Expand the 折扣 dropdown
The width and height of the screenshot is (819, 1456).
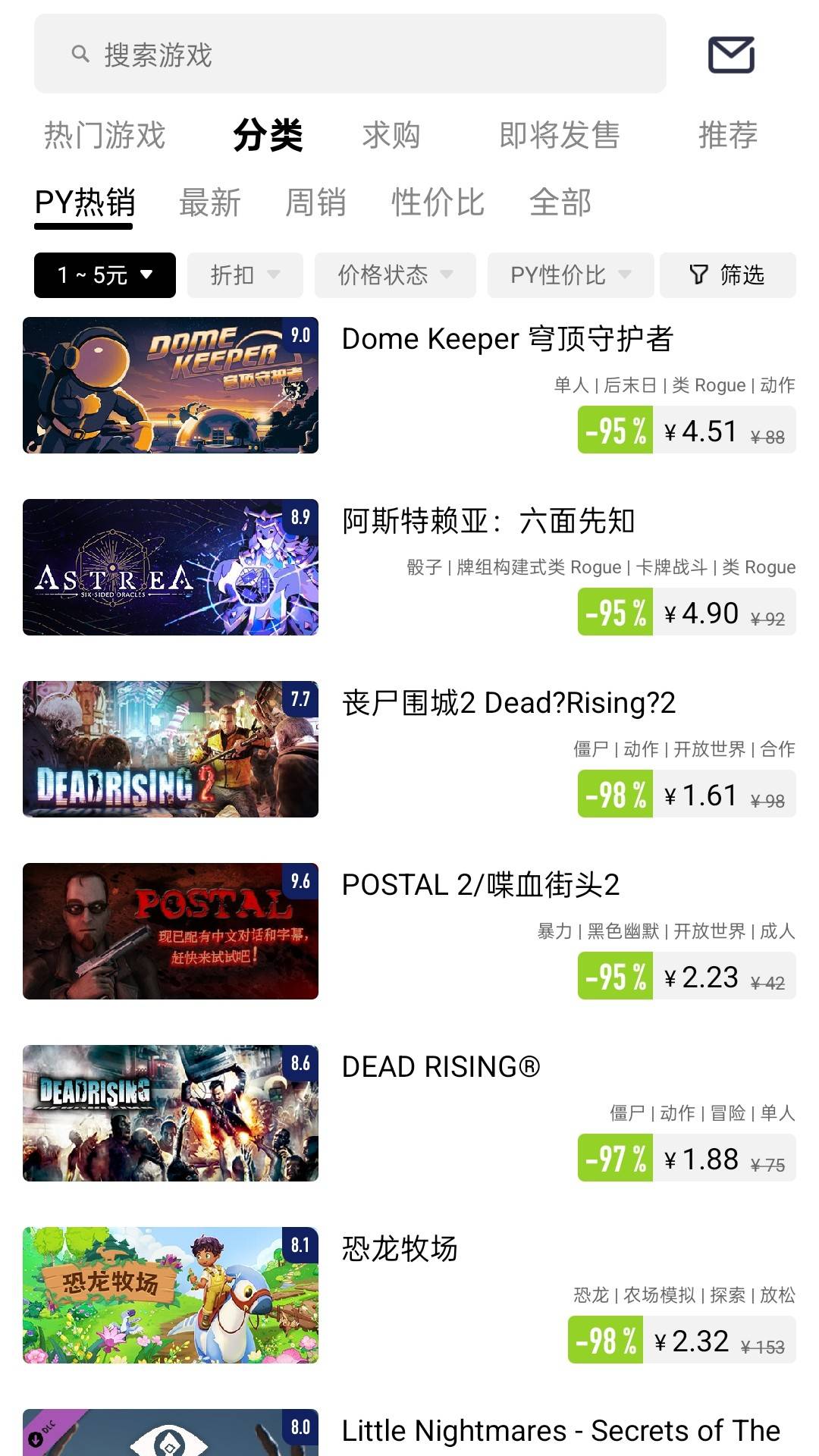pos(245,275)
